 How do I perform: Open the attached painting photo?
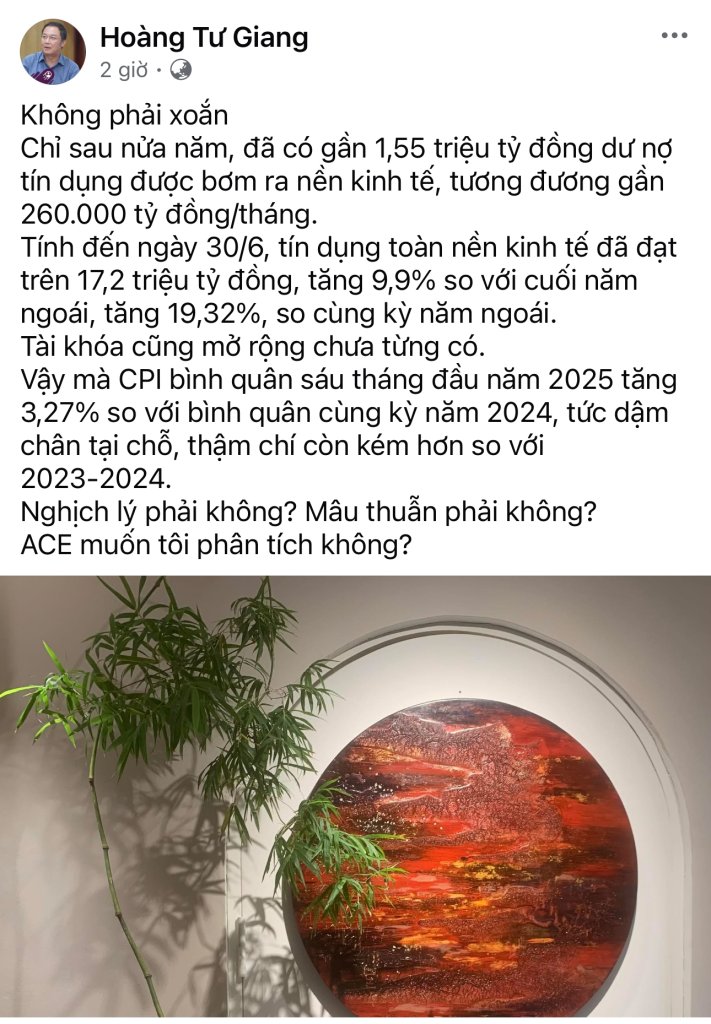pos(355,800)
